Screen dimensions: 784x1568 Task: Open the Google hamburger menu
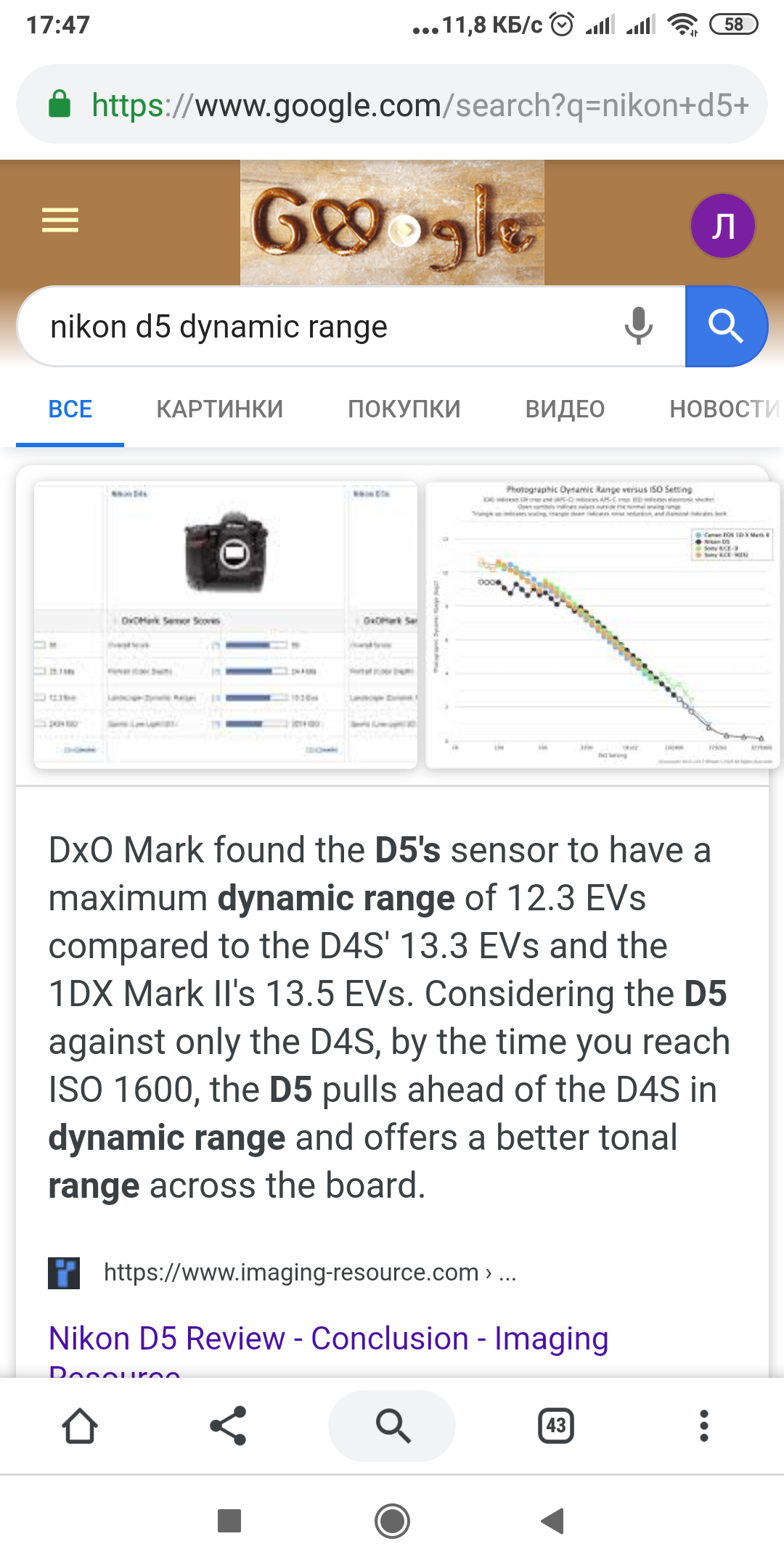(60, 220)
